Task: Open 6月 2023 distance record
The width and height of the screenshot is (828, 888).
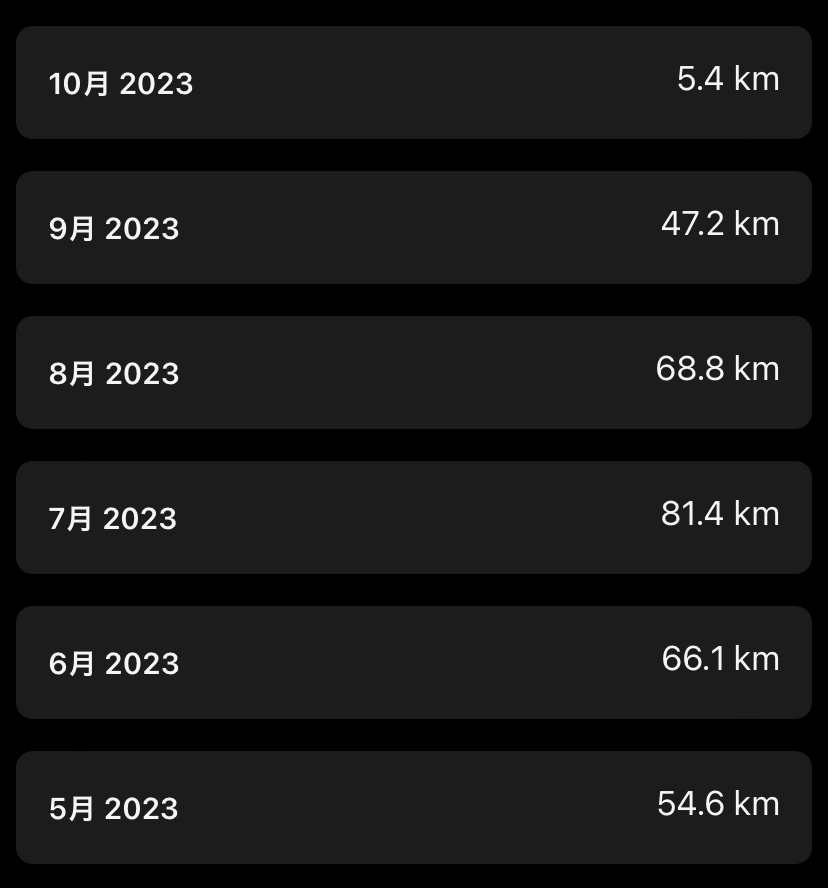Action: [x=413, y=662]
